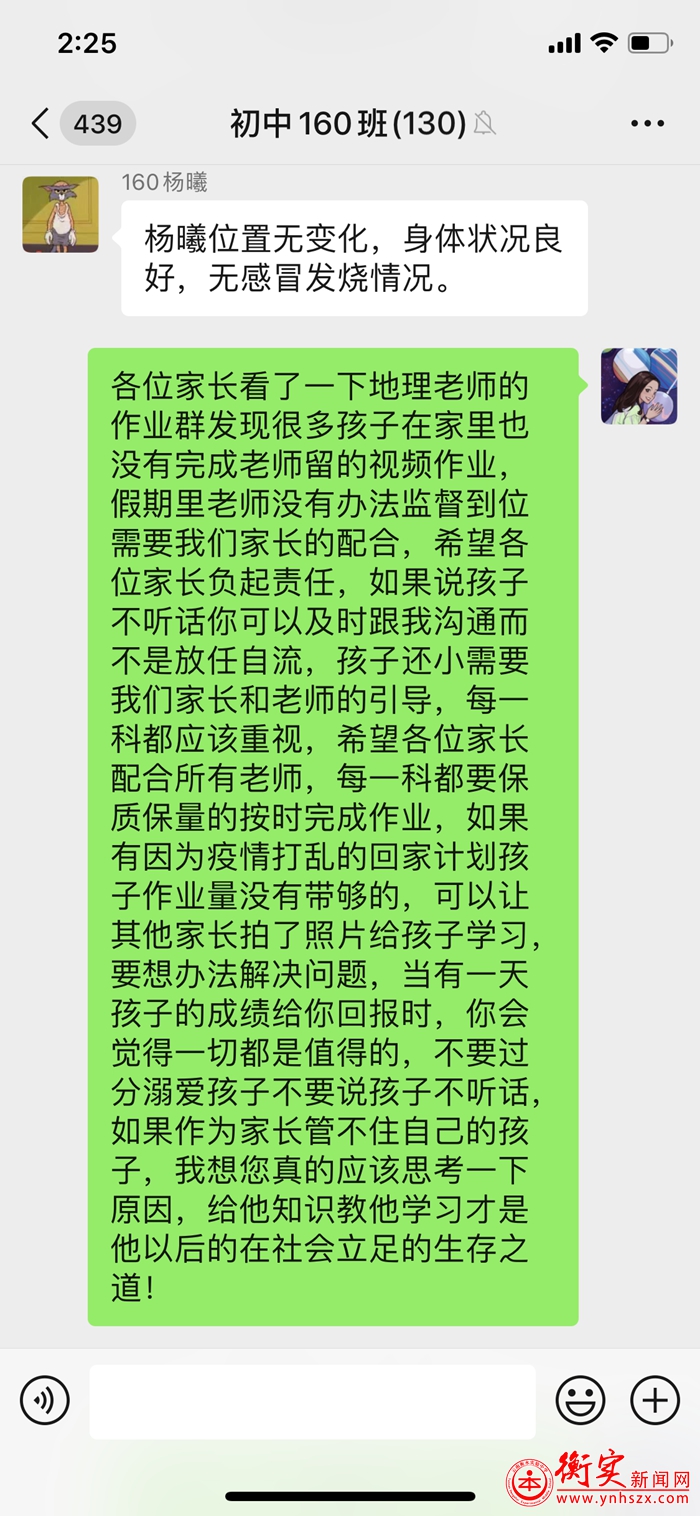Open the group chat overflow menu
This screenshot has width=700, height=1516.
coord(647,124)
